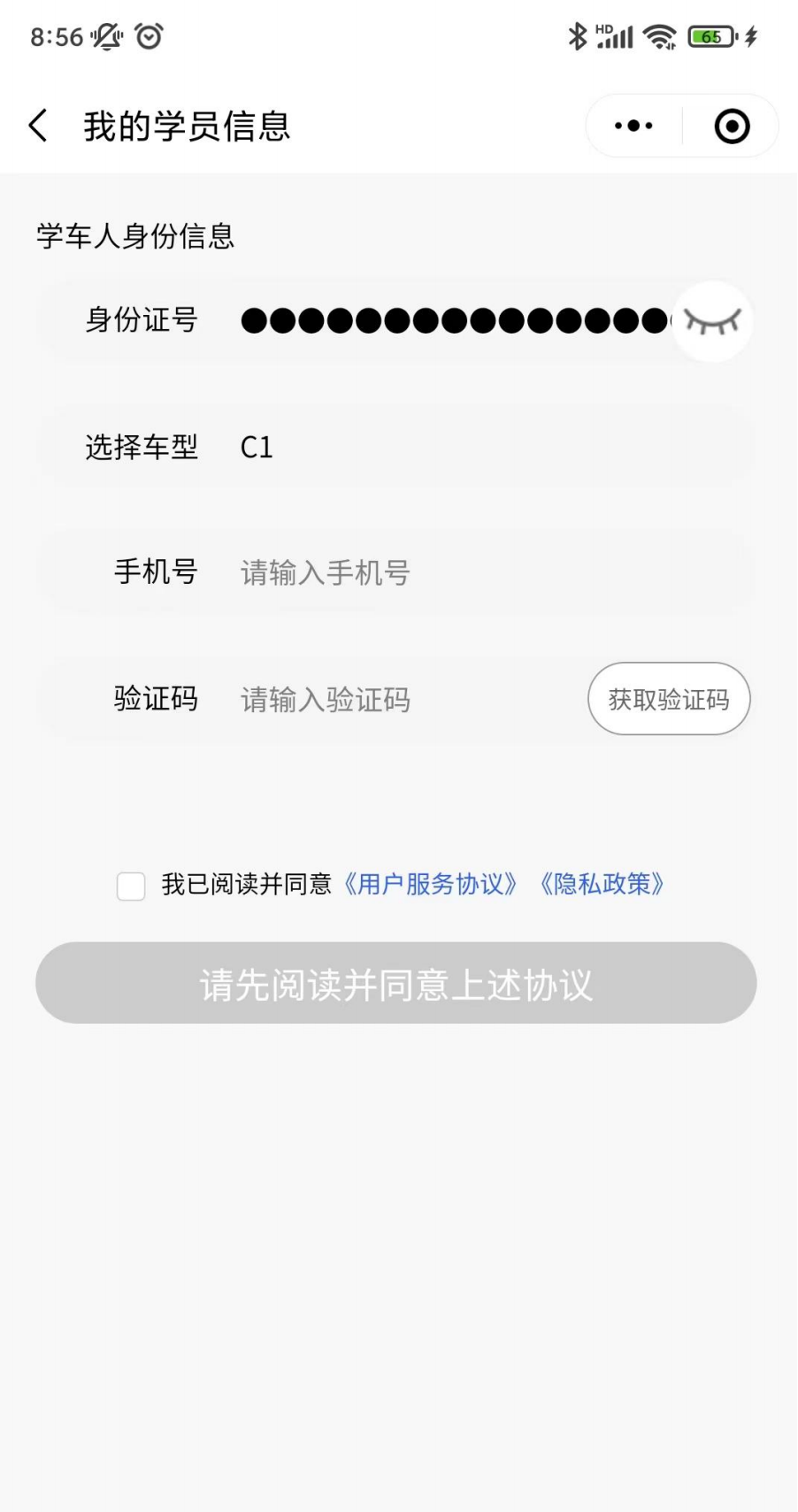The height and width of the screenshot is (1512, 798).
Task: Check the 我已阅读并同意 agreement box
Action: click(x=131, y=886)
